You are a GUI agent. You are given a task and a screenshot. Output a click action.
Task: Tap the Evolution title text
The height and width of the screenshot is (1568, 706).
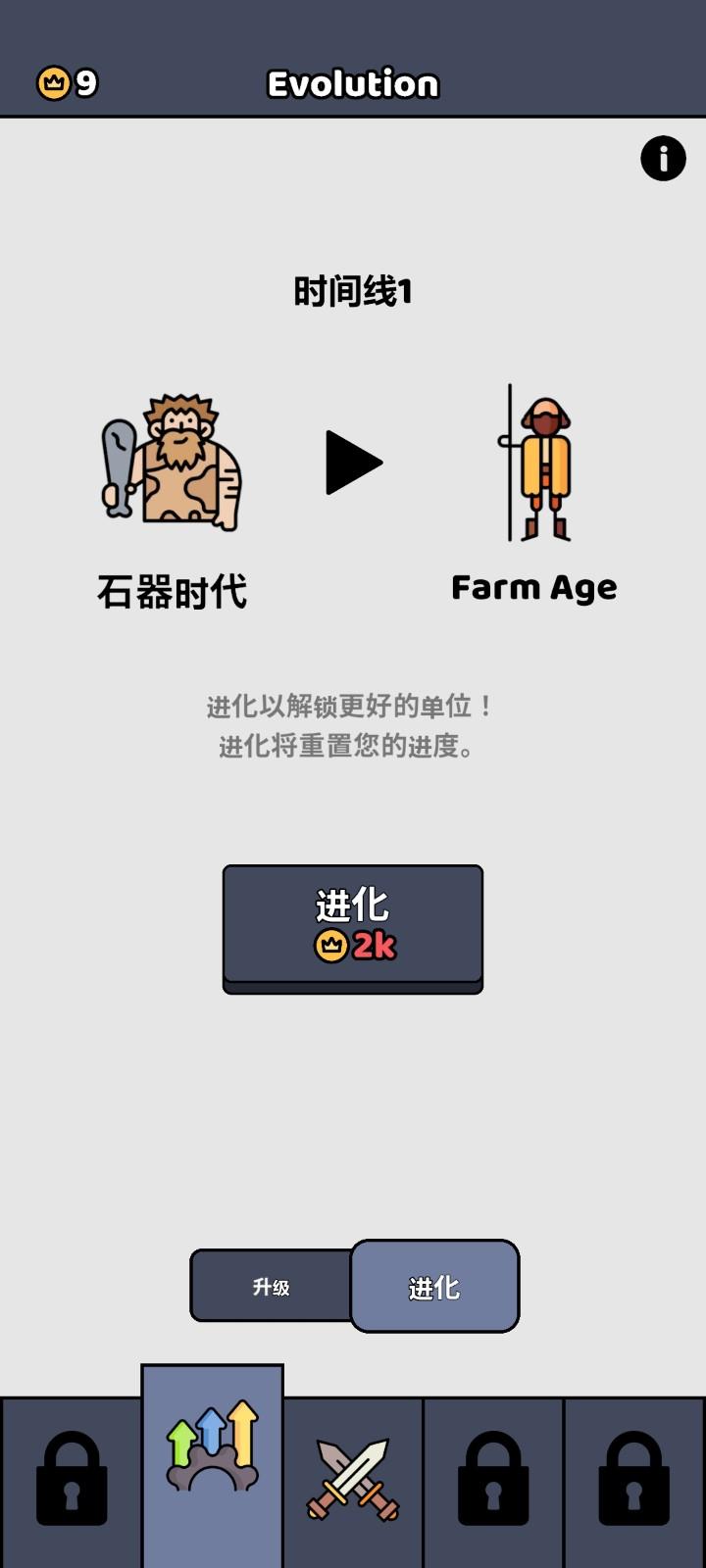[353, 83]
